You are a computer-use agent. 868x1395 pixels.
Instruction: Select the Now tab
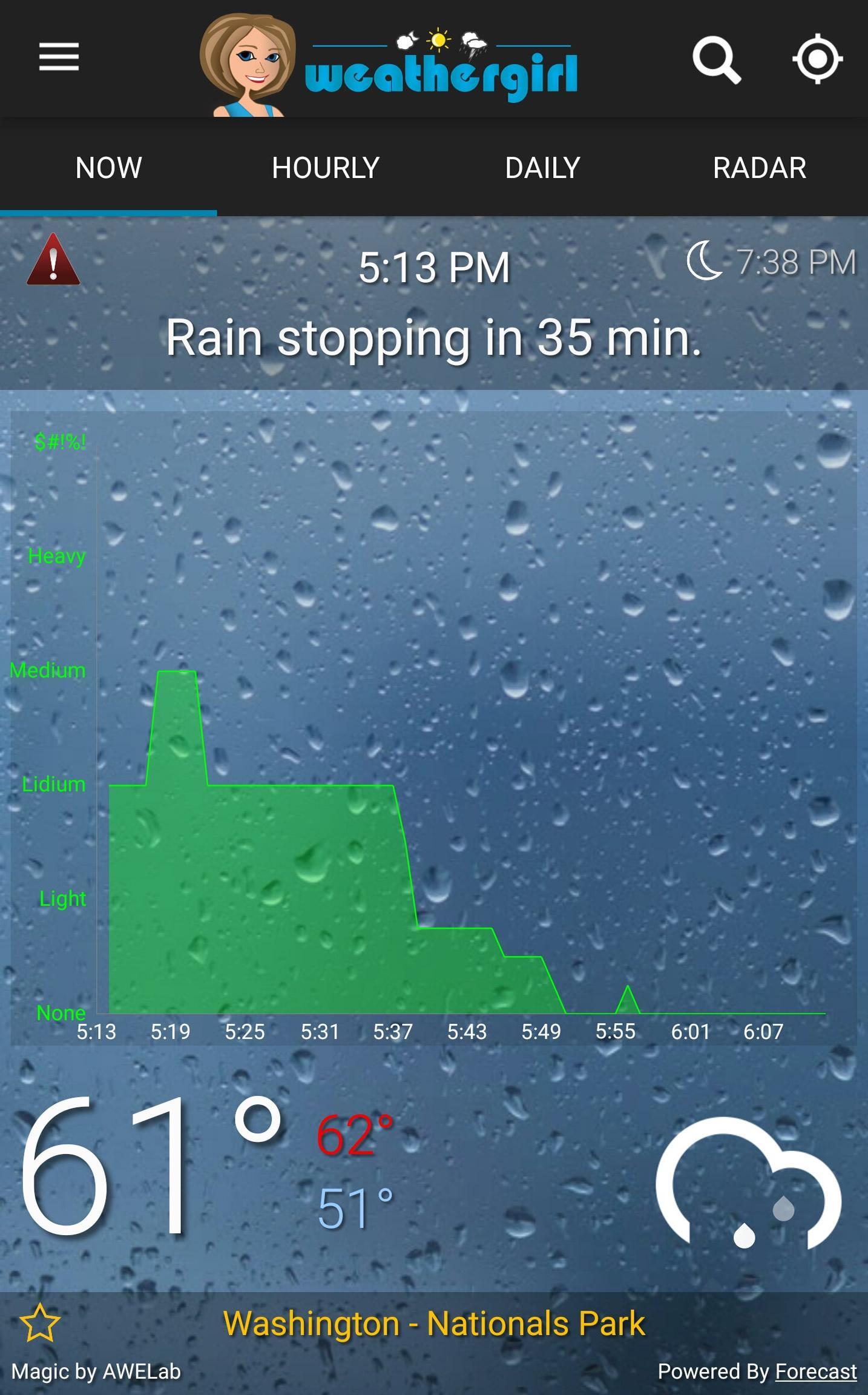coord(108,168)
